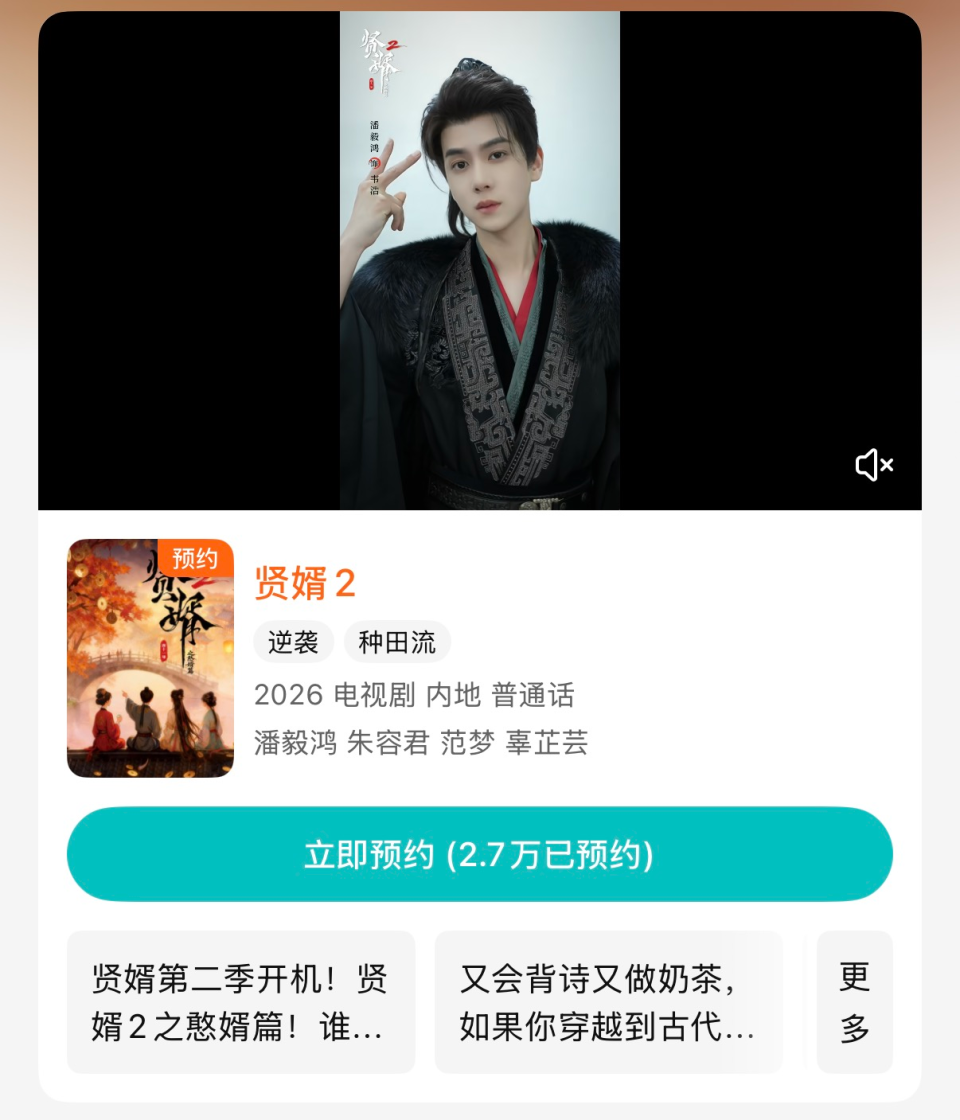The image size is (960, 1120).
Task: Play the 贤婿第二季开机 video card
Action: (x=240, y=1001)
